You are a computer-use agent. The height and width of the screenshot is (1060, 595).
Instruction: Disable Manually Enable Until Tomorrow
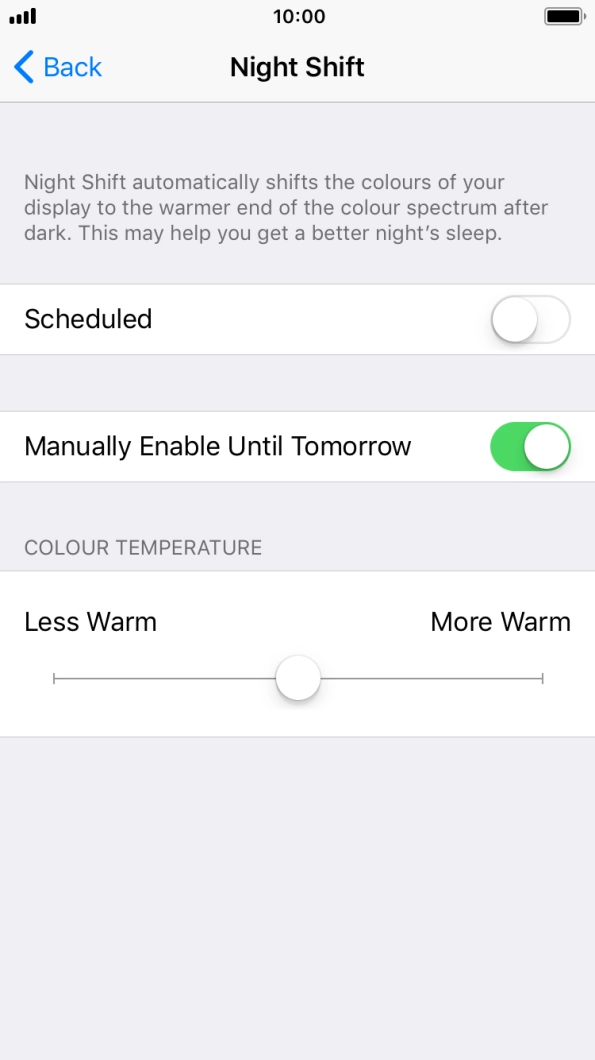tap(531, 446)
